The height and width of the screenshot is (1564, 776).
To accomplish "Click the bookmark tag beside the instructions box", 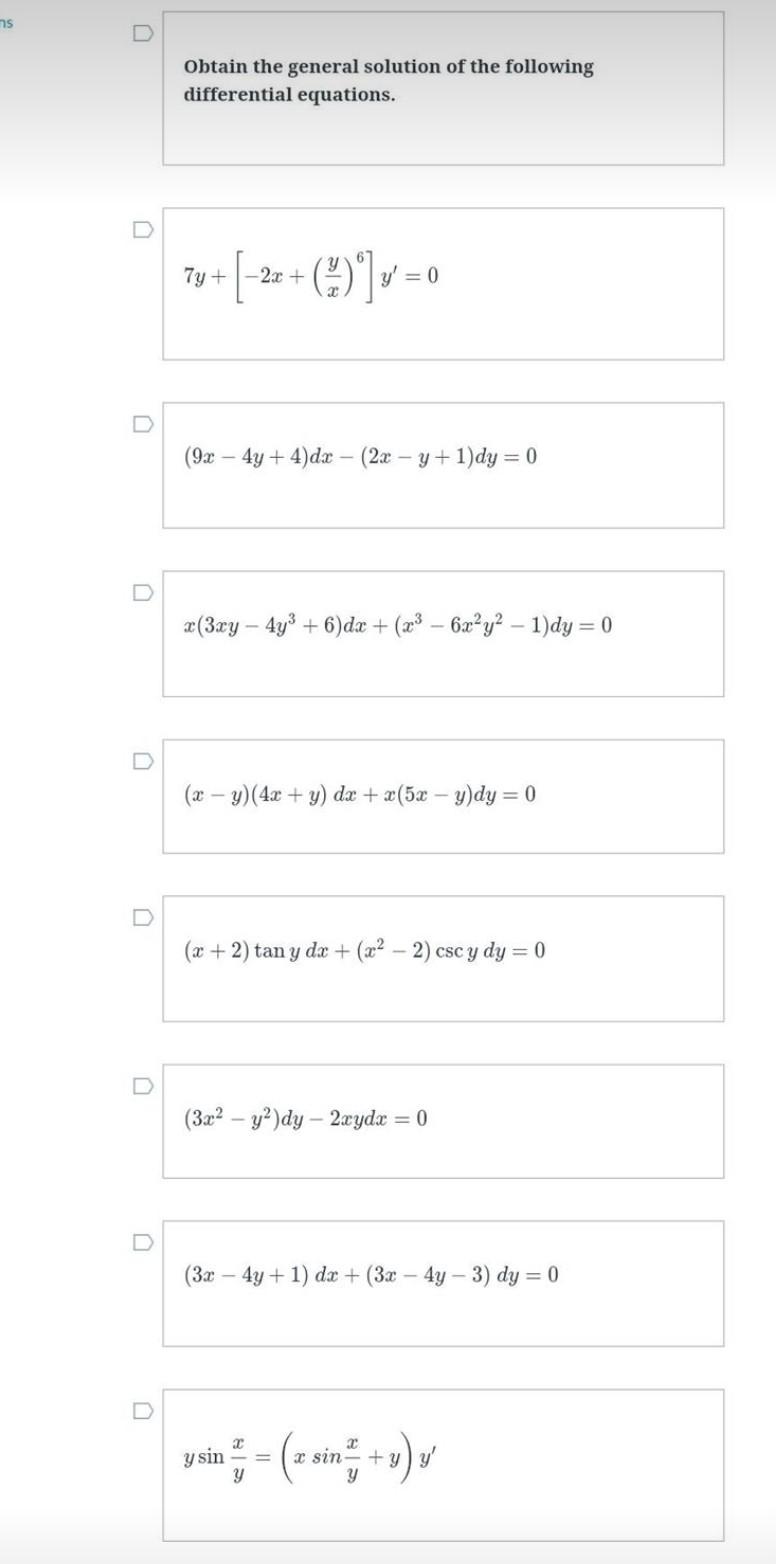I will (143, 33).
